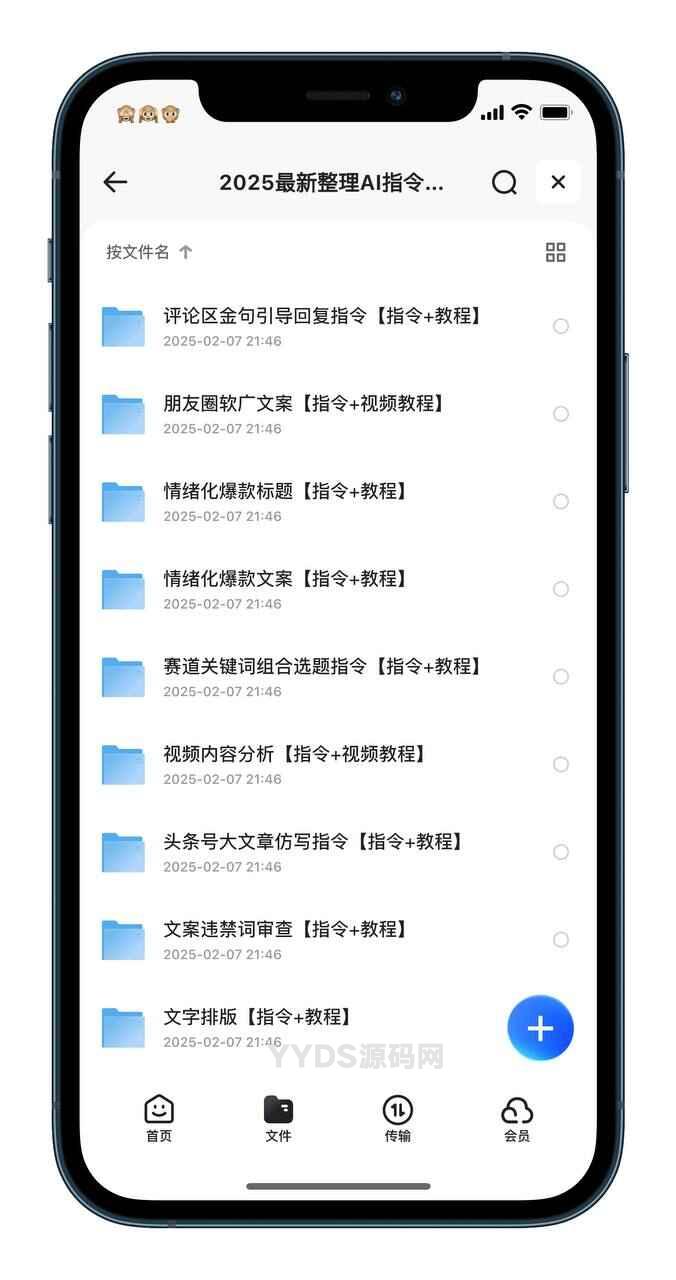Screen dimensions: 676x1280
Task: Open folder 评论区金句引导回复指令
Action: click(322, 325)
